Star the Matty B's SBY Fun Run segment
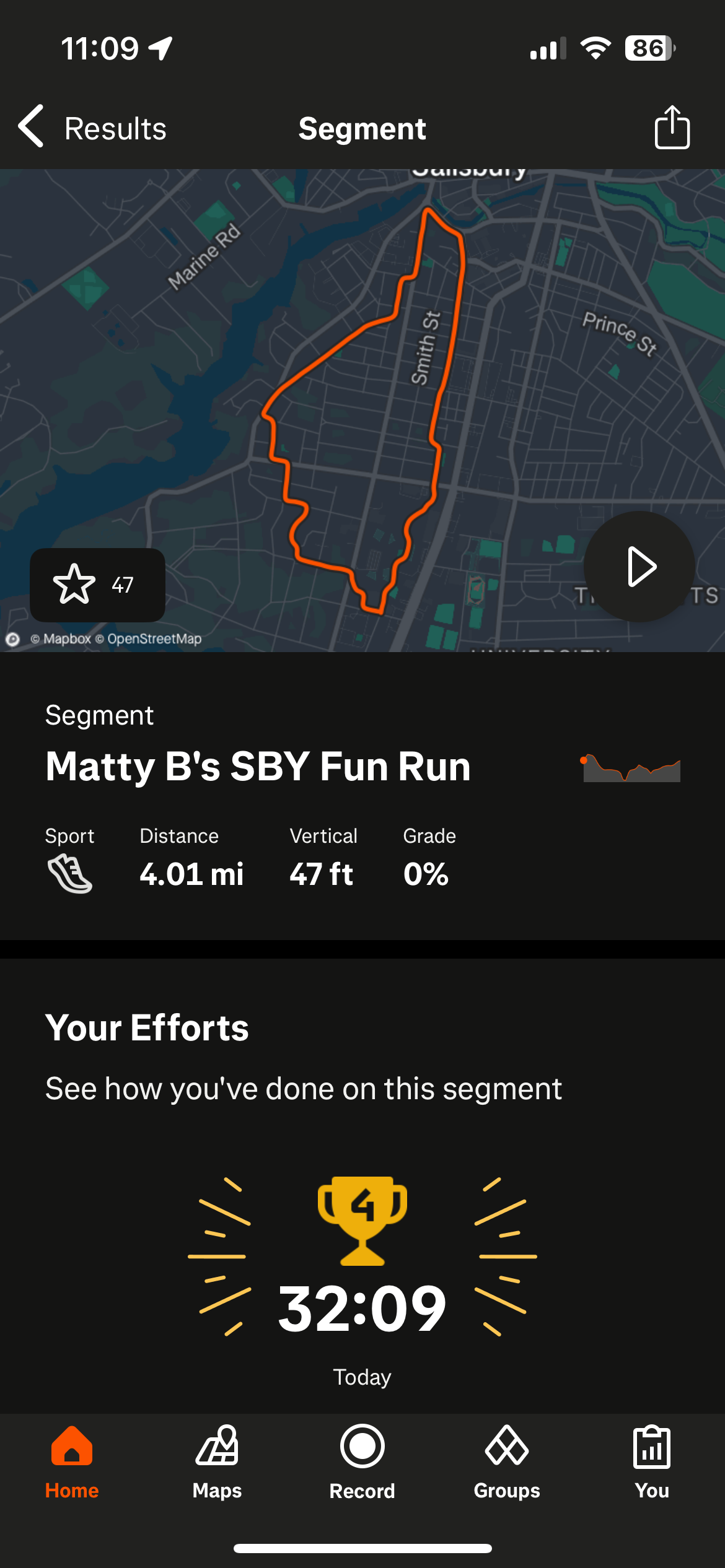This screenshot has width=725, height=1568. [x=97, y=585]
